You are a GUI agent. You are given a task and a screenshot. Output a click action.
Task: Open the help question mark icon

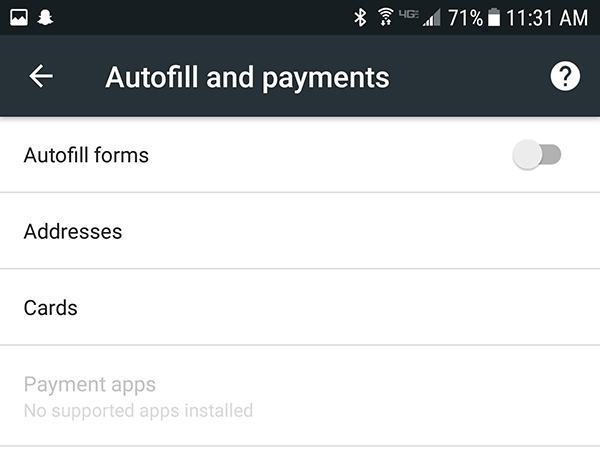click(x=565, y=77)
